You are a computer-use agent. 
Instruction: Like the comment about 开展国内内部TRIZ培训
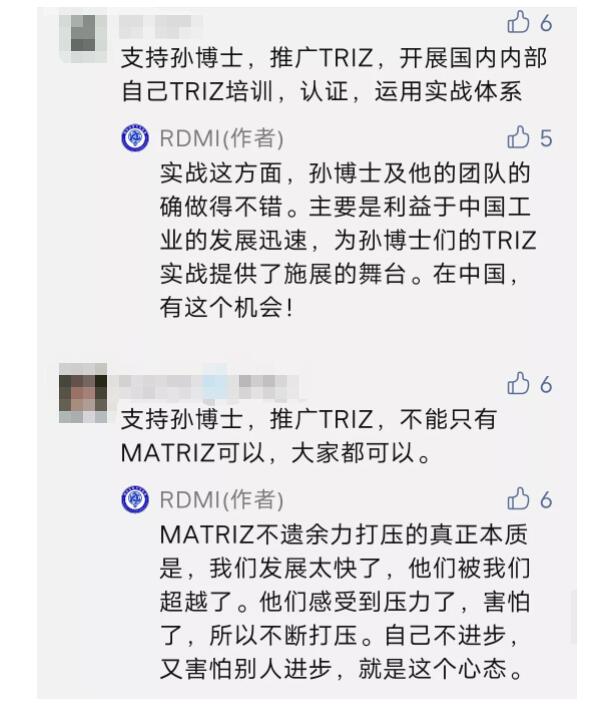pyautogui.click(x=518, y=22)
